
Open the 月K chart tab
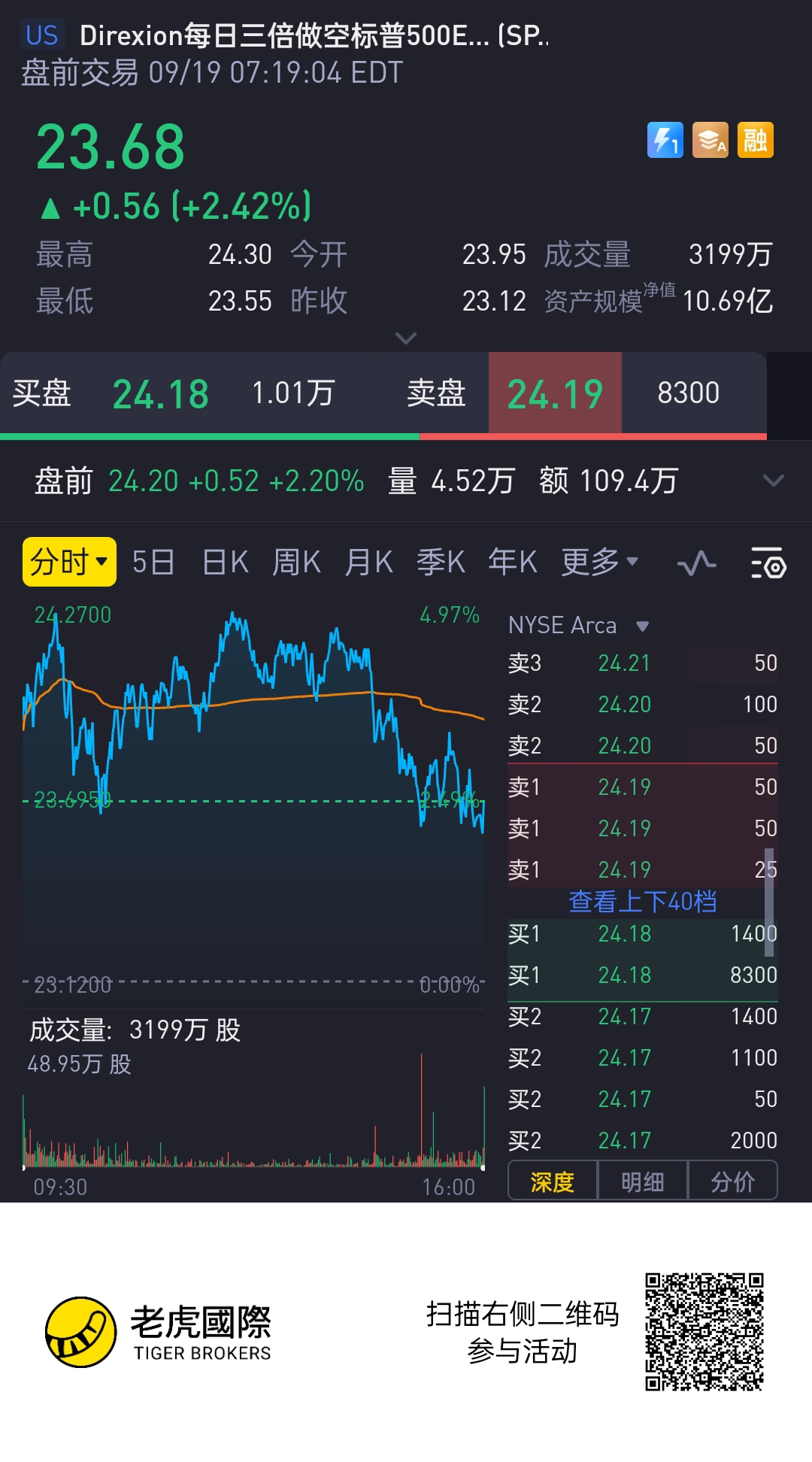368,563
